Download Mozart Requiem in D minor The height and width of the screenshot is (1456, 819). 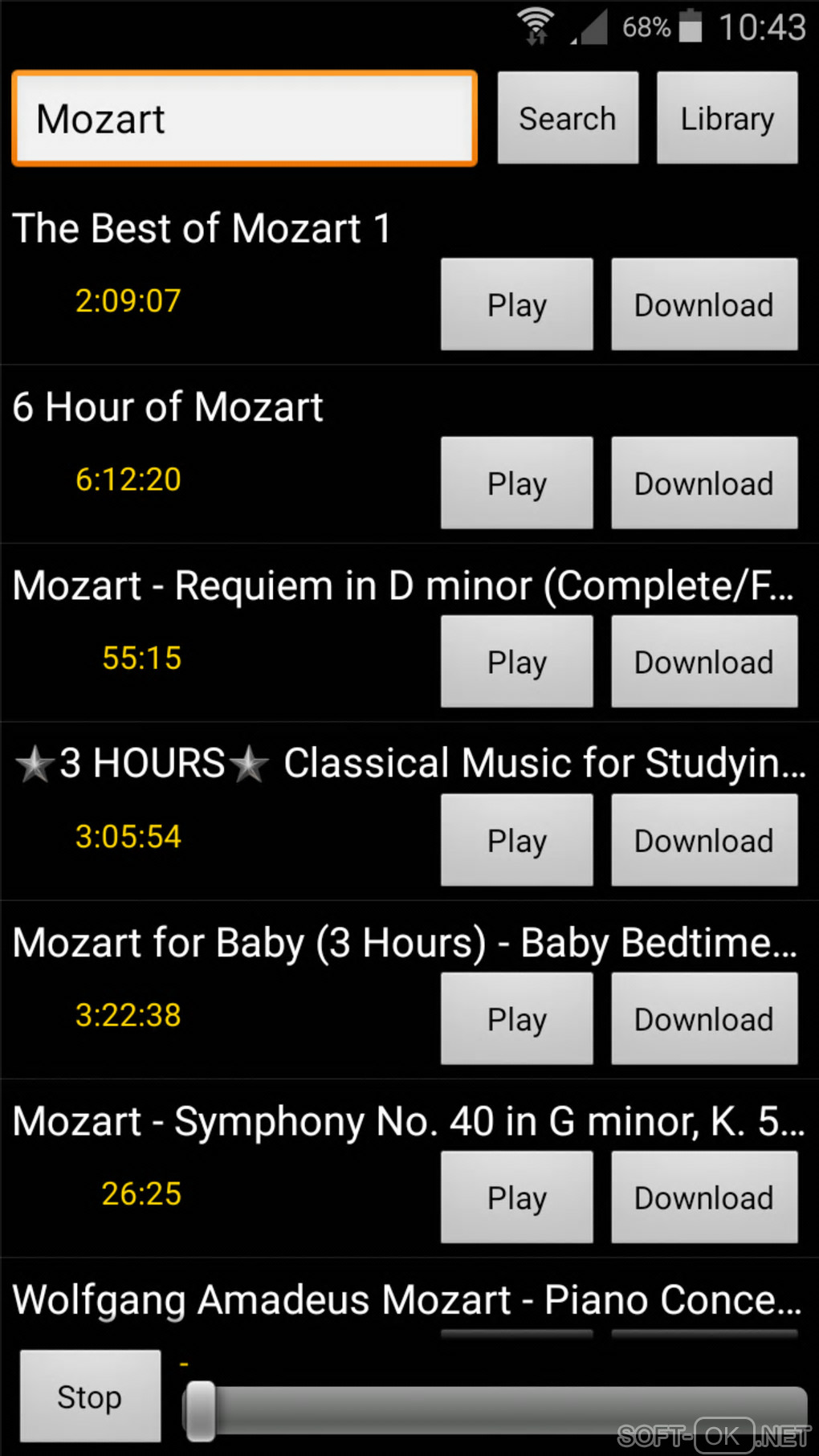703,662
